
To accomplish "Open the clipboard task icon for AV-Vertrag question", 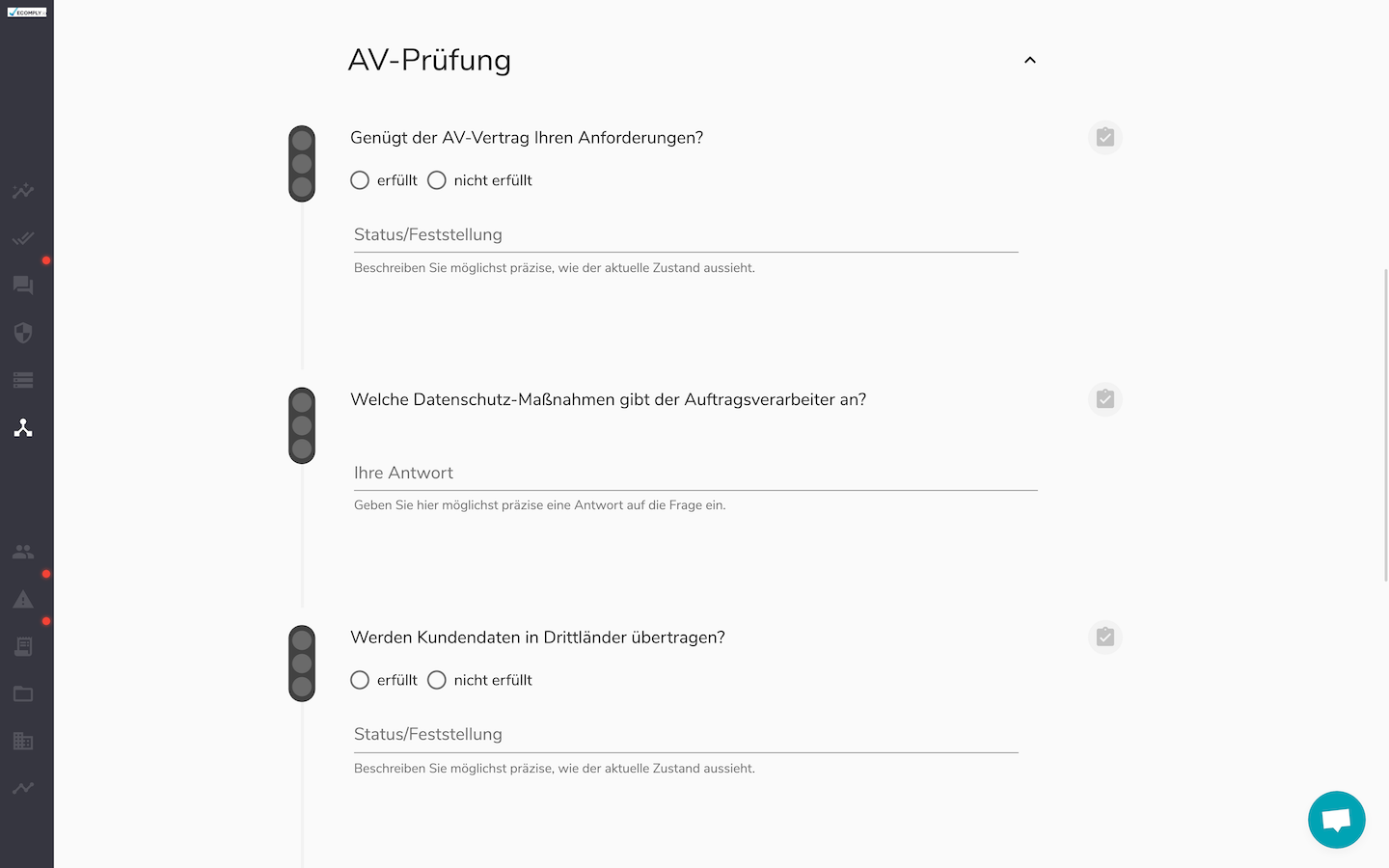I will [1105, 137].
